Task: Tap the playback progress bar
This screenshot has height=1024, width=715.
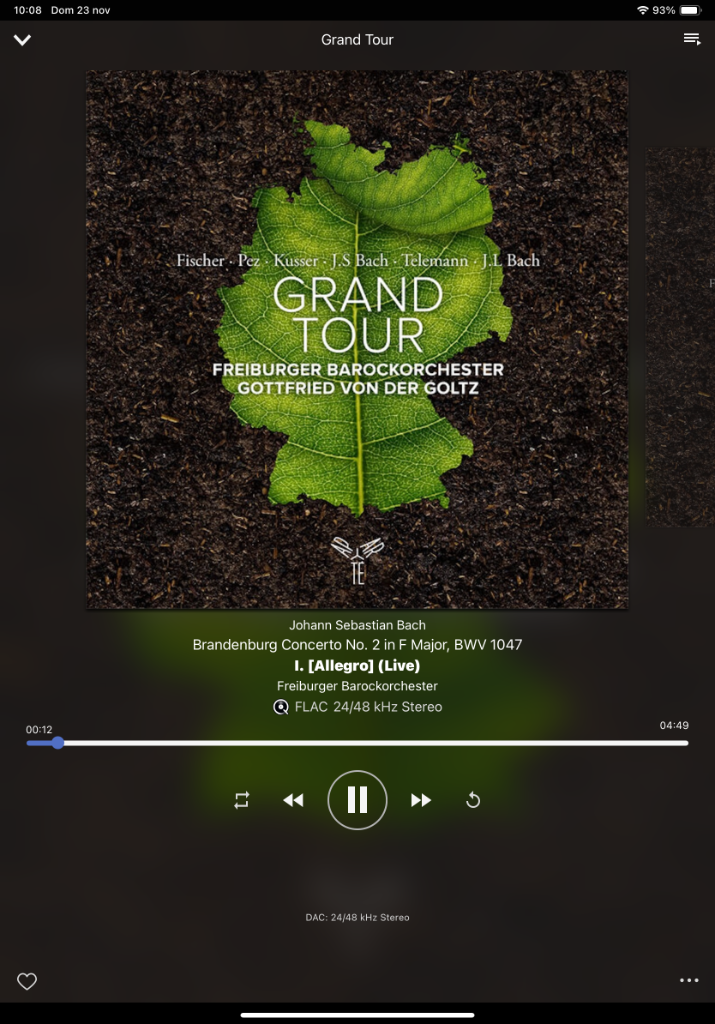Action: tap(357, 743)
